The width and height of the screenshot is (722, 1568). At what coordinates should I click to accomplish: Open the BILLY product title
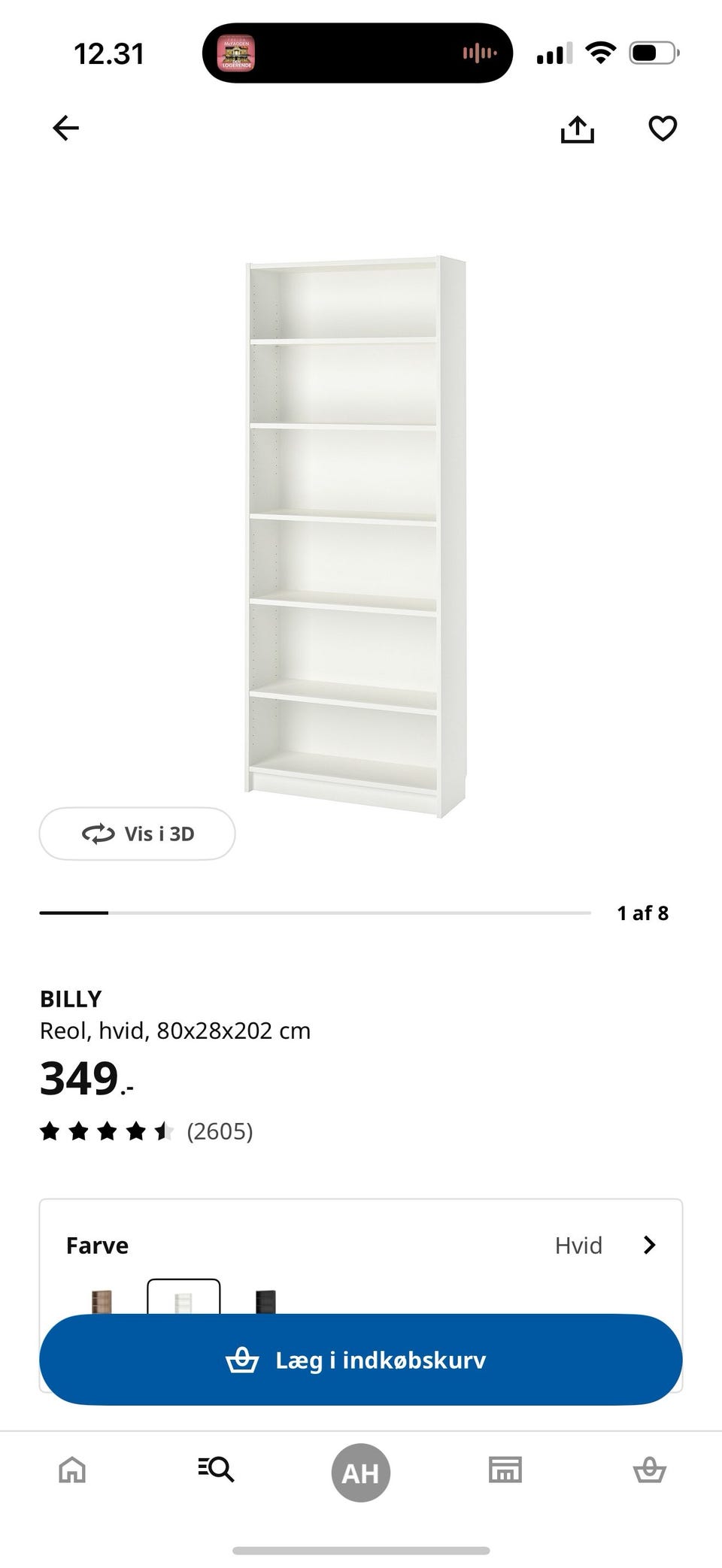tap(71, 998)
